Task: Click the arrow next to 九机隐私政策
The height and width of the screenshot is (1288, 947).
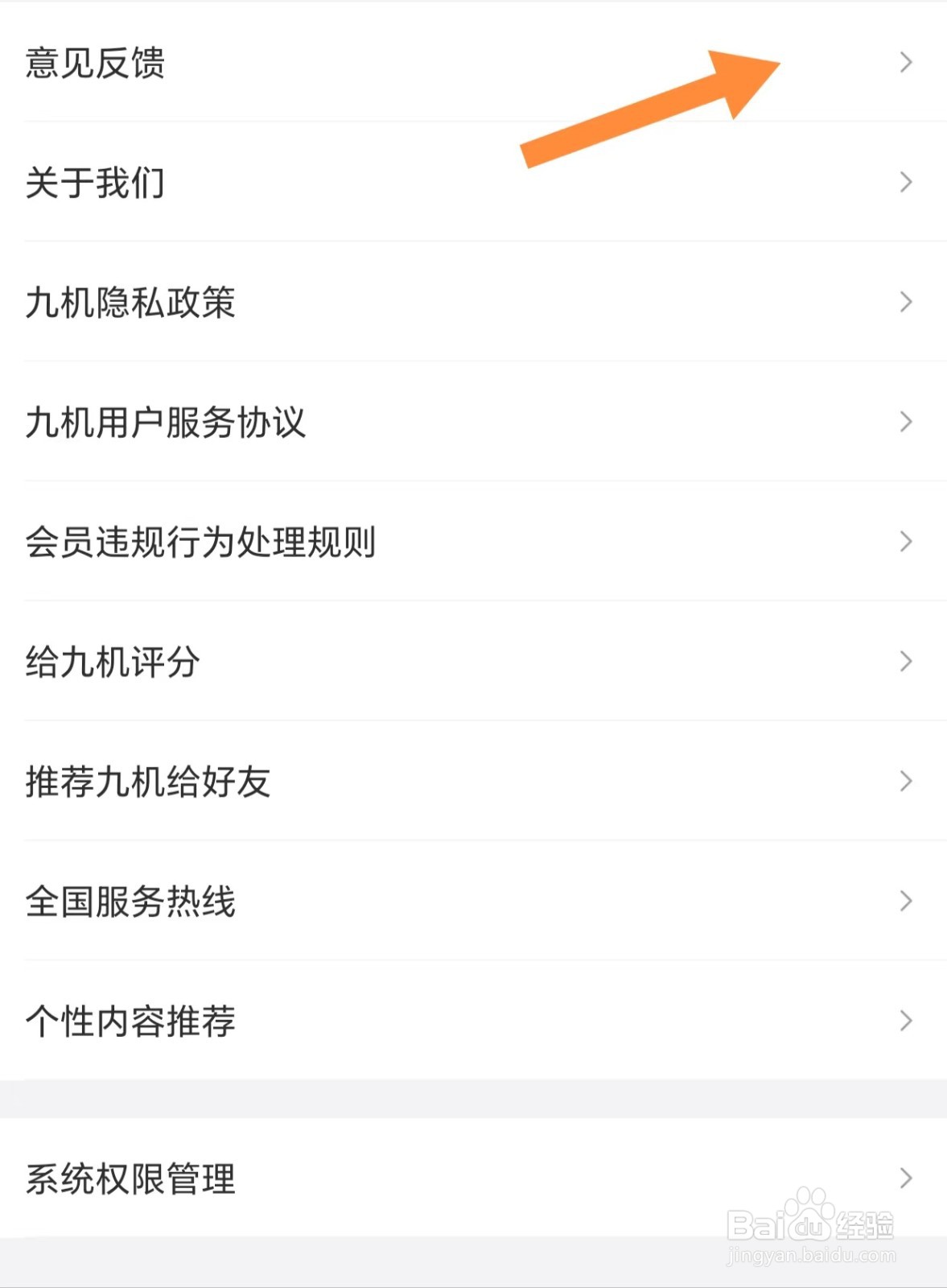Action: [x=905, y=303]
